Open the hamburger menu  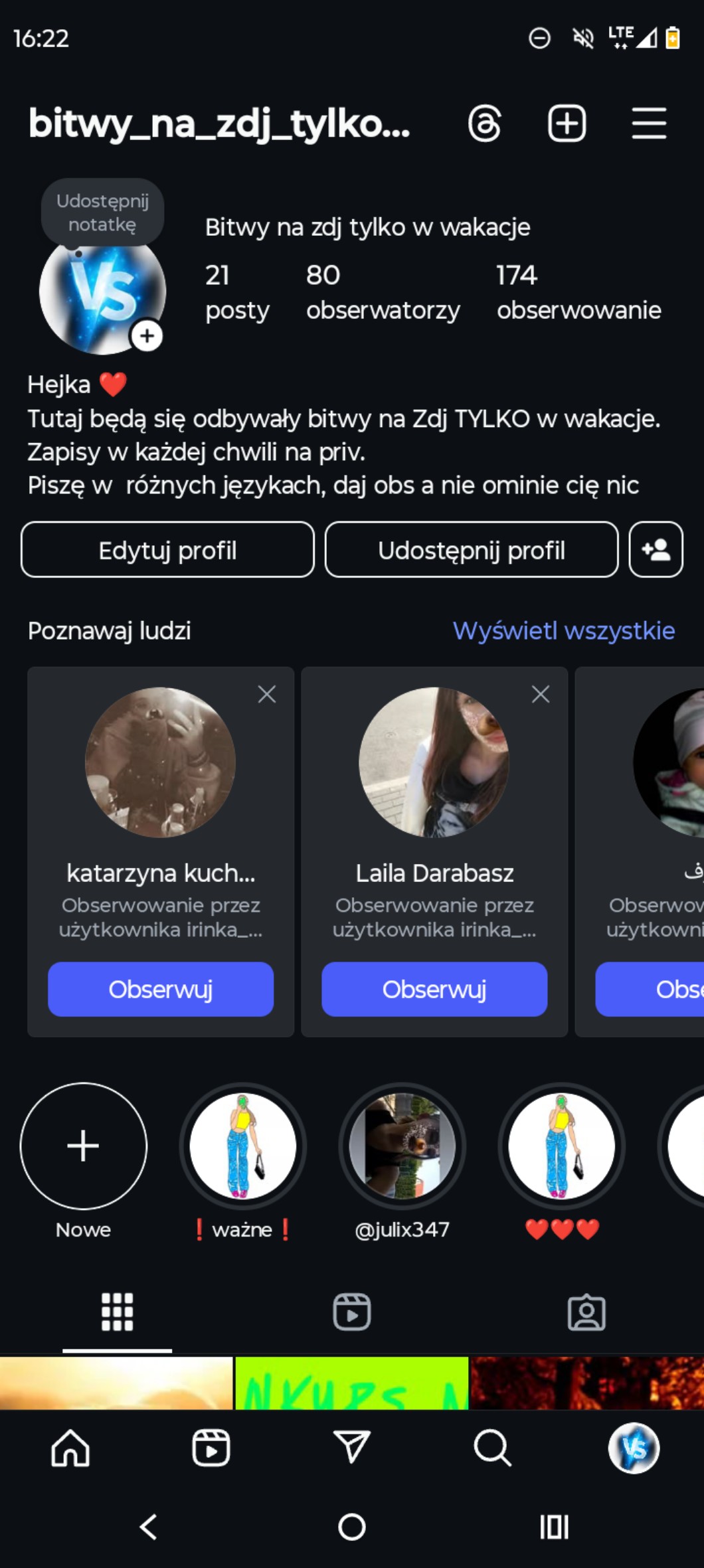click(x=648, y=124)
